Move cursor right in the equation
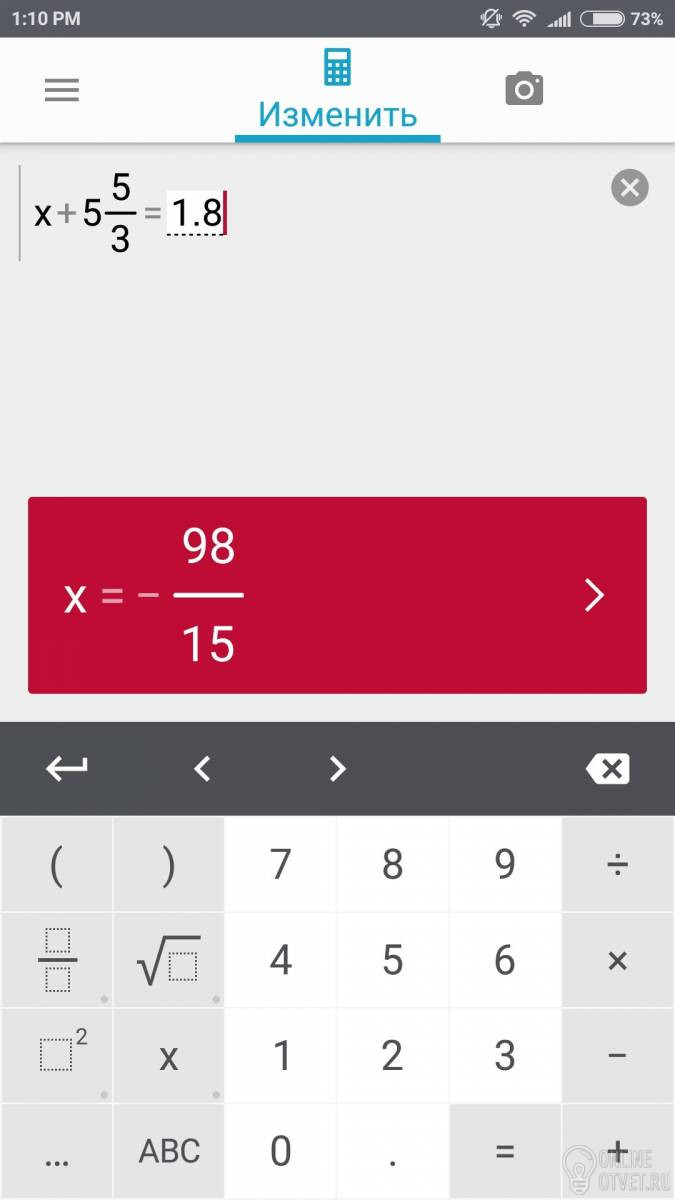Screen dimensions: 675x1200 pos(338,768)
